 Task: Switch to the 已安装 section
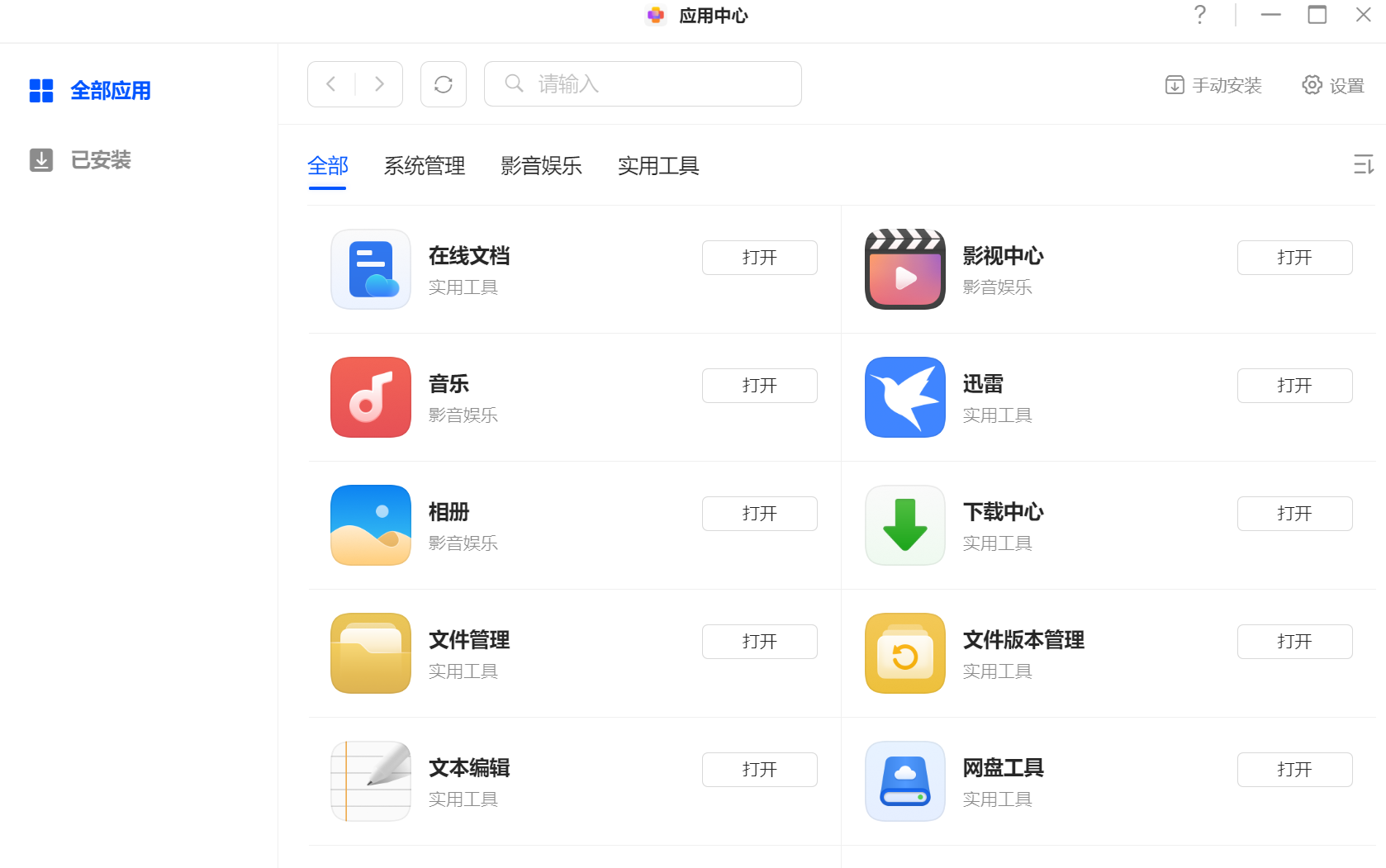(80, 159)
